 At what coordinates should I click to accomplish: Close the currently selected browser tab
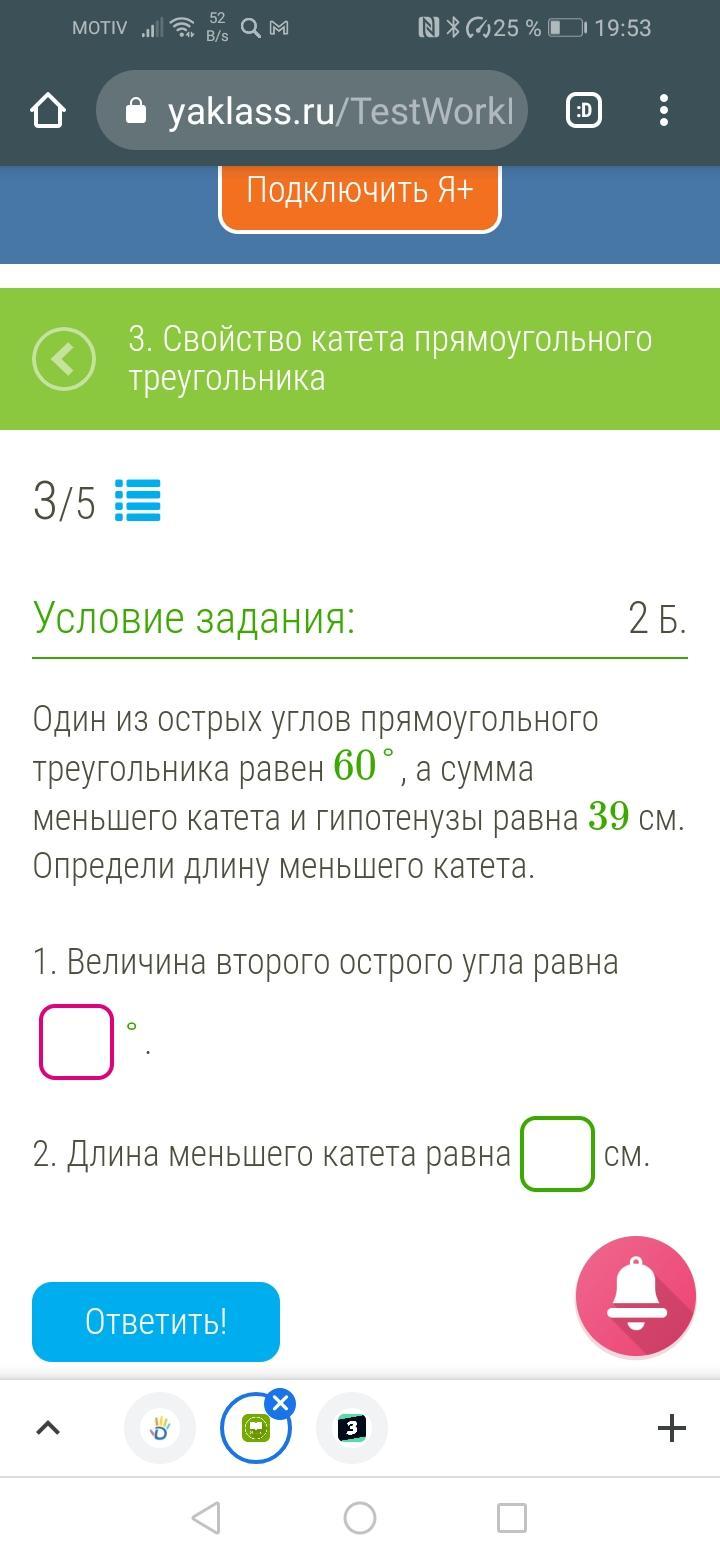[x=280, y=1404]
